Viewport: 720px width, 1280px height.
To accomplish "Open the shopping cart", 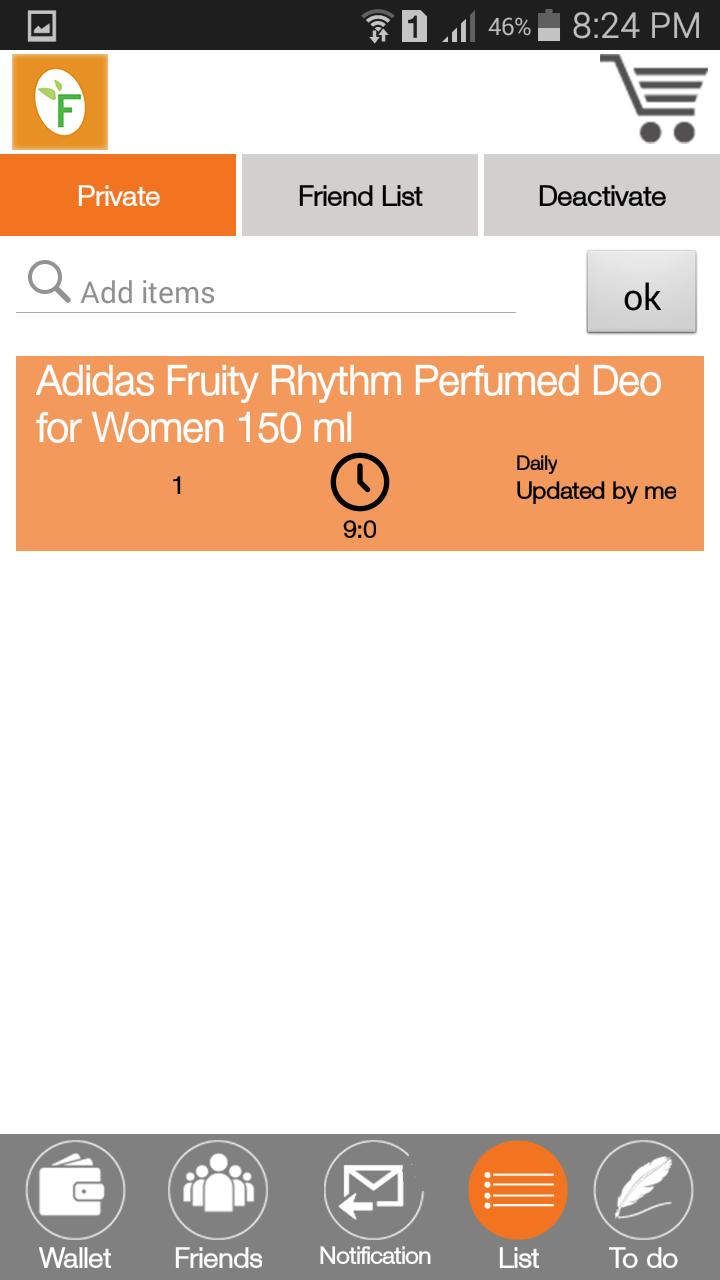I will click(x=654, y=98).
